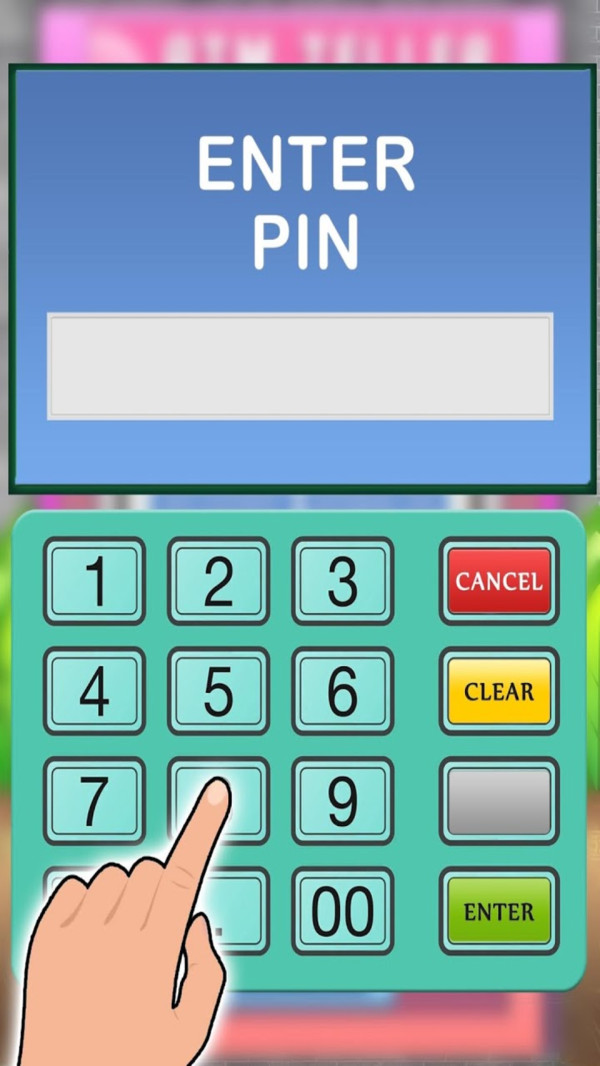Tap the double zero 00 key
This screenshot has width=600, height=1066.
tap(343, 911)
